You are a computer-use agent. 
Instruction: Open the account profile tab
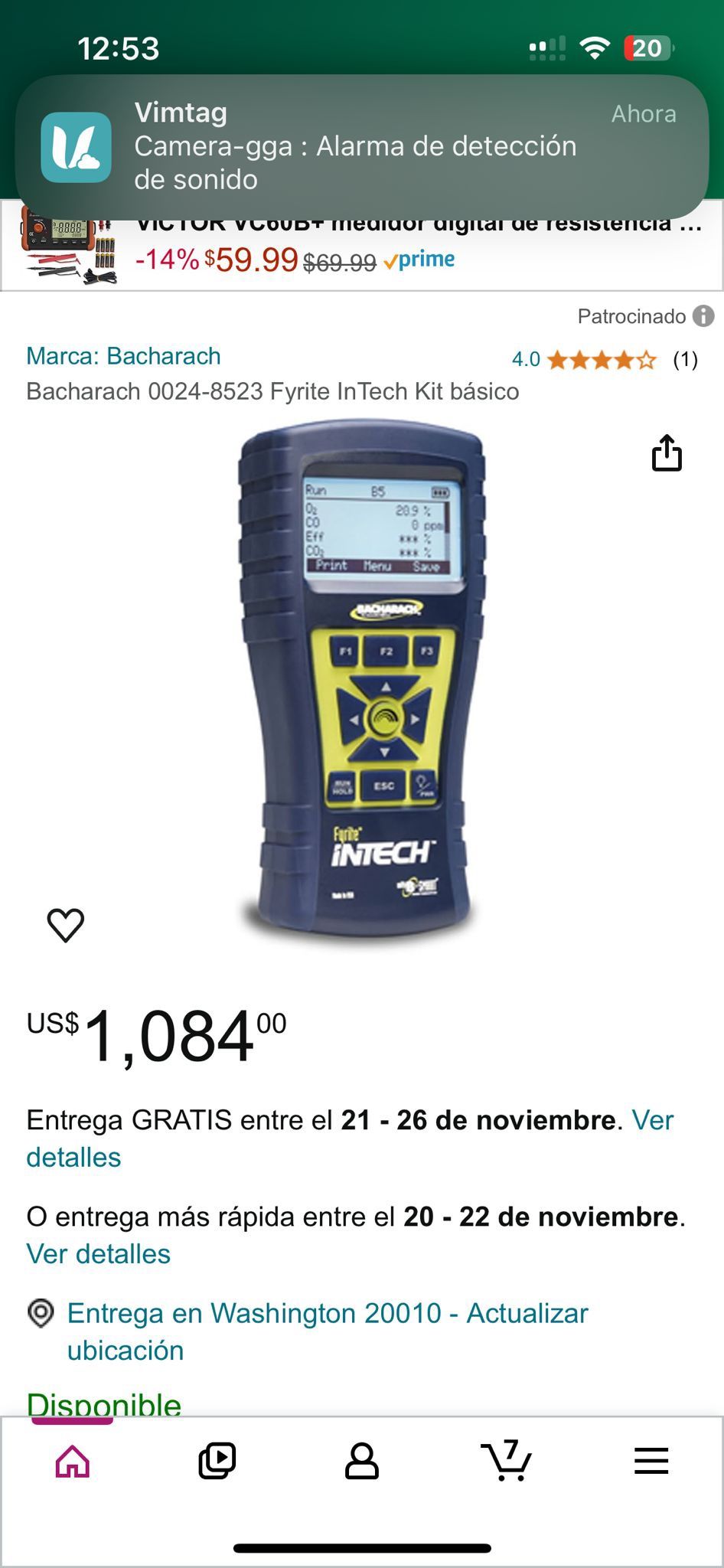pos(362,1462)
